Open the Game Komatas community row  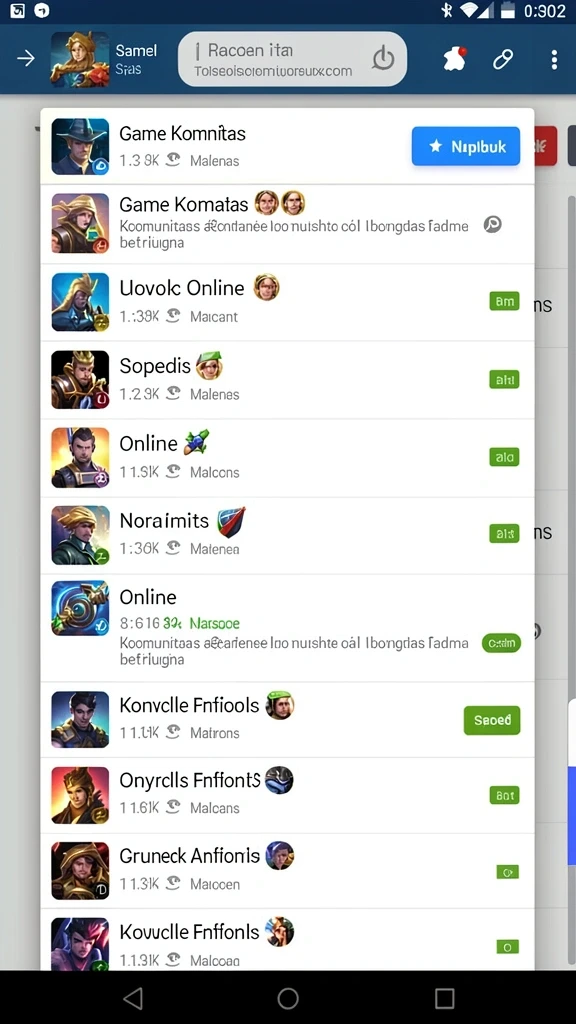[x=287, y=224]
